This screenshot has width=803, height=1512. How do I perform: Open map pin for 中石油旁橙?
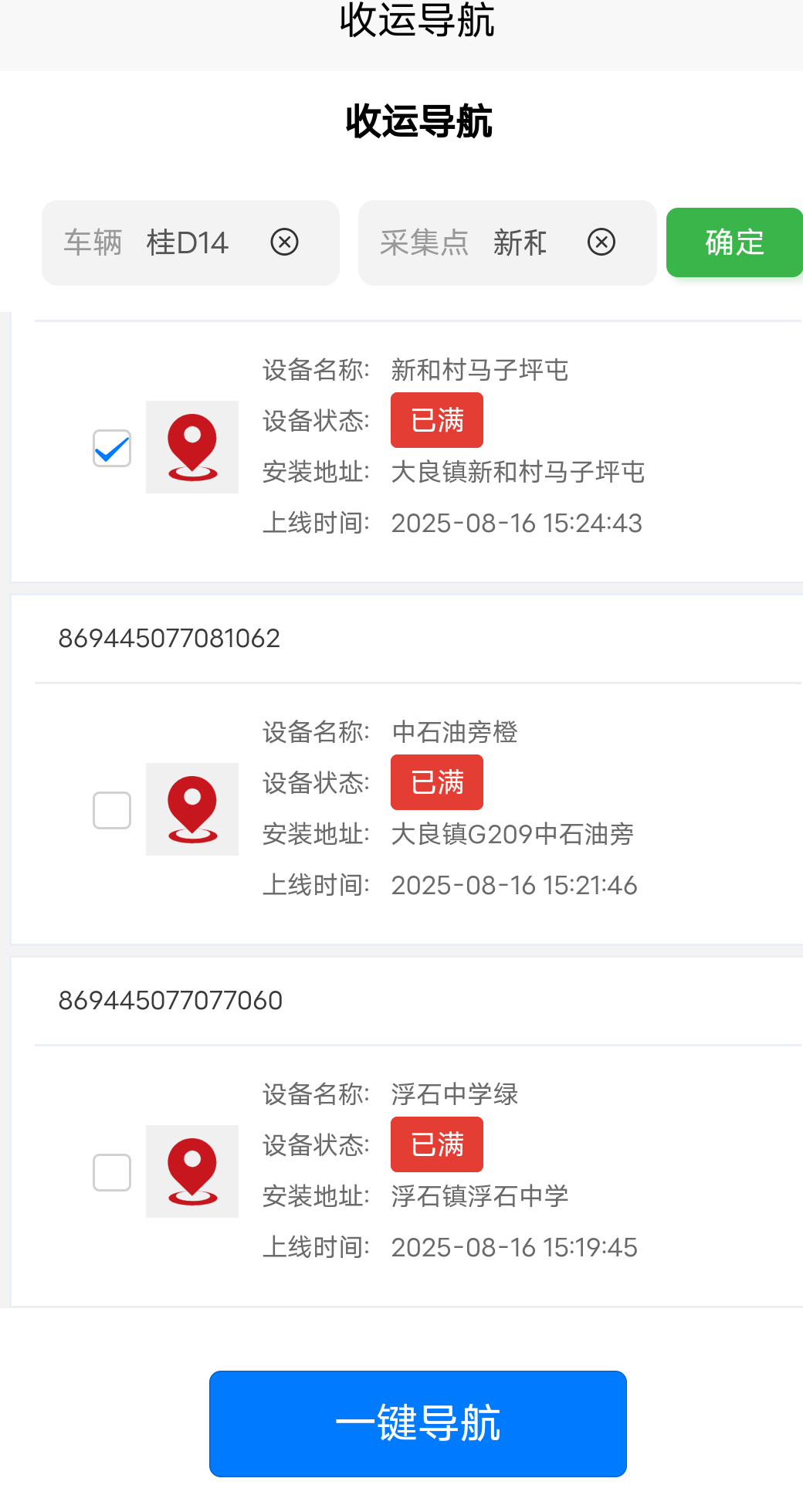click(x=192, y=809)
